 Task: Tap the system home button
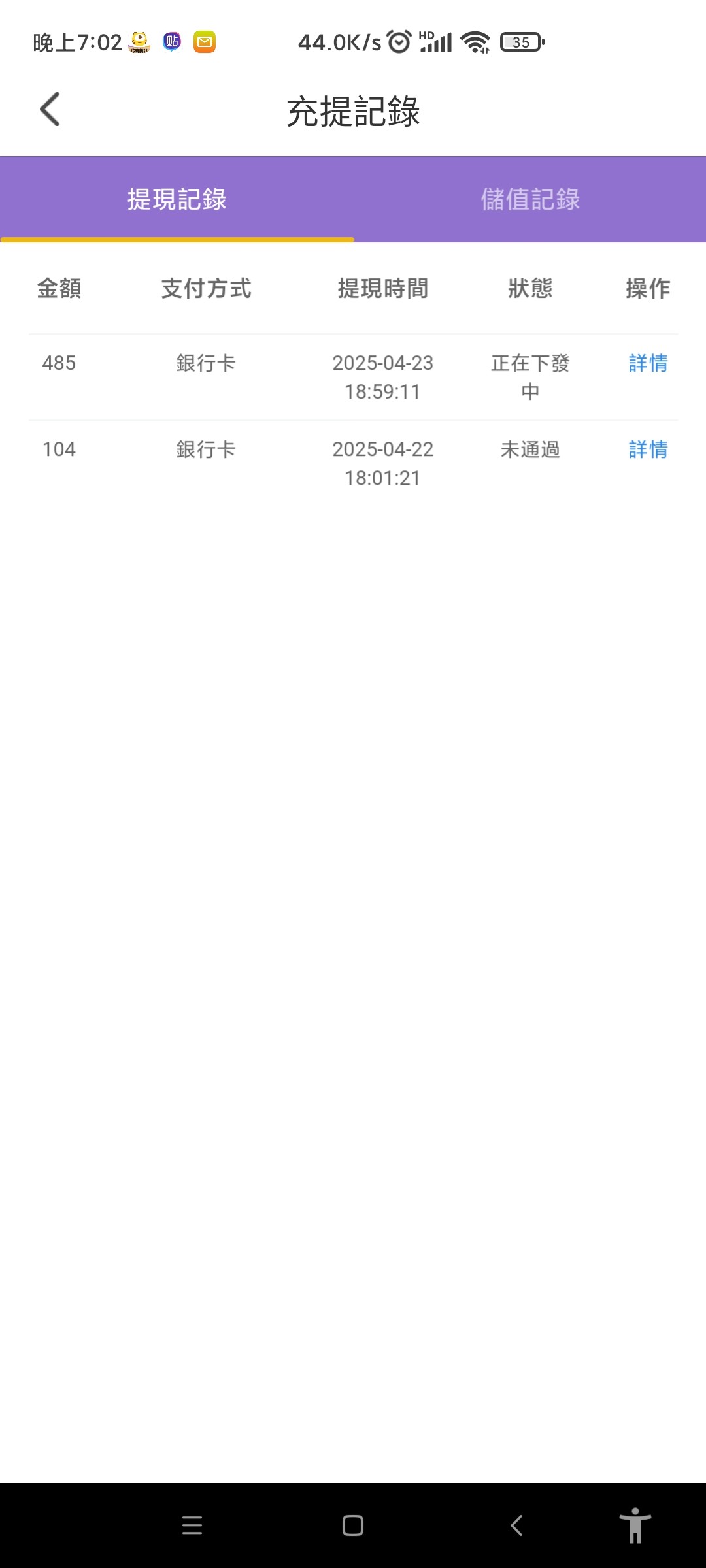[x=353, y=1526]
